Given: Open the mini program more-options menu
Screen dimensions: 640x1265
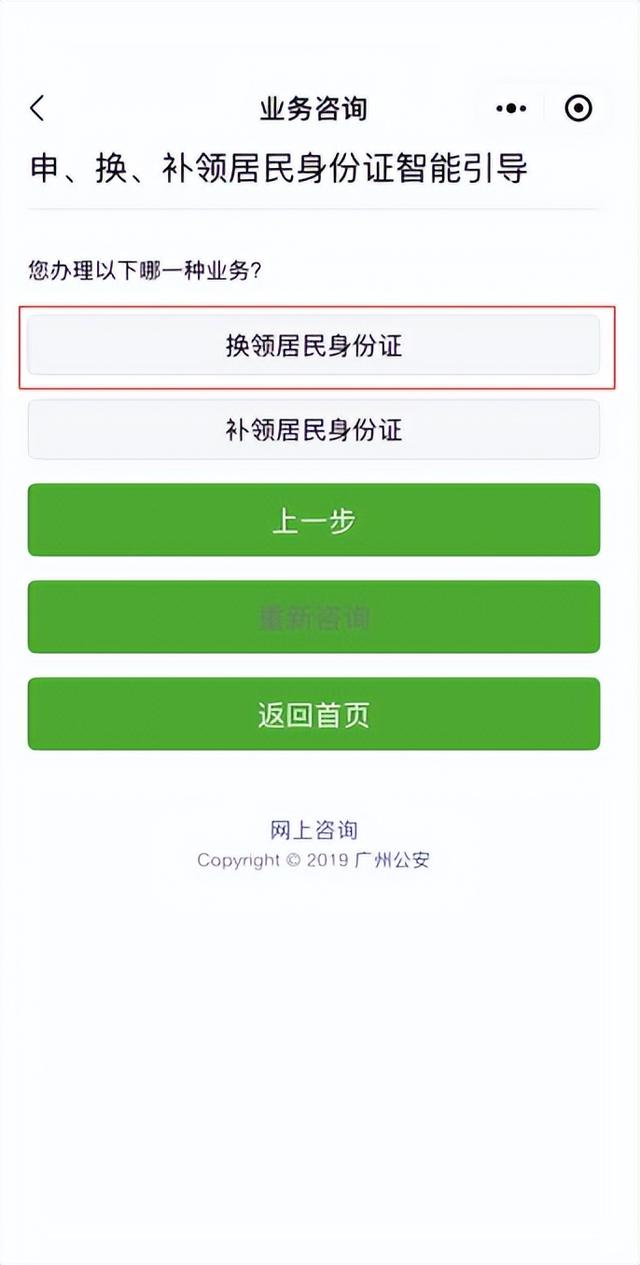Looking at the screenshot, I should 511,108.
